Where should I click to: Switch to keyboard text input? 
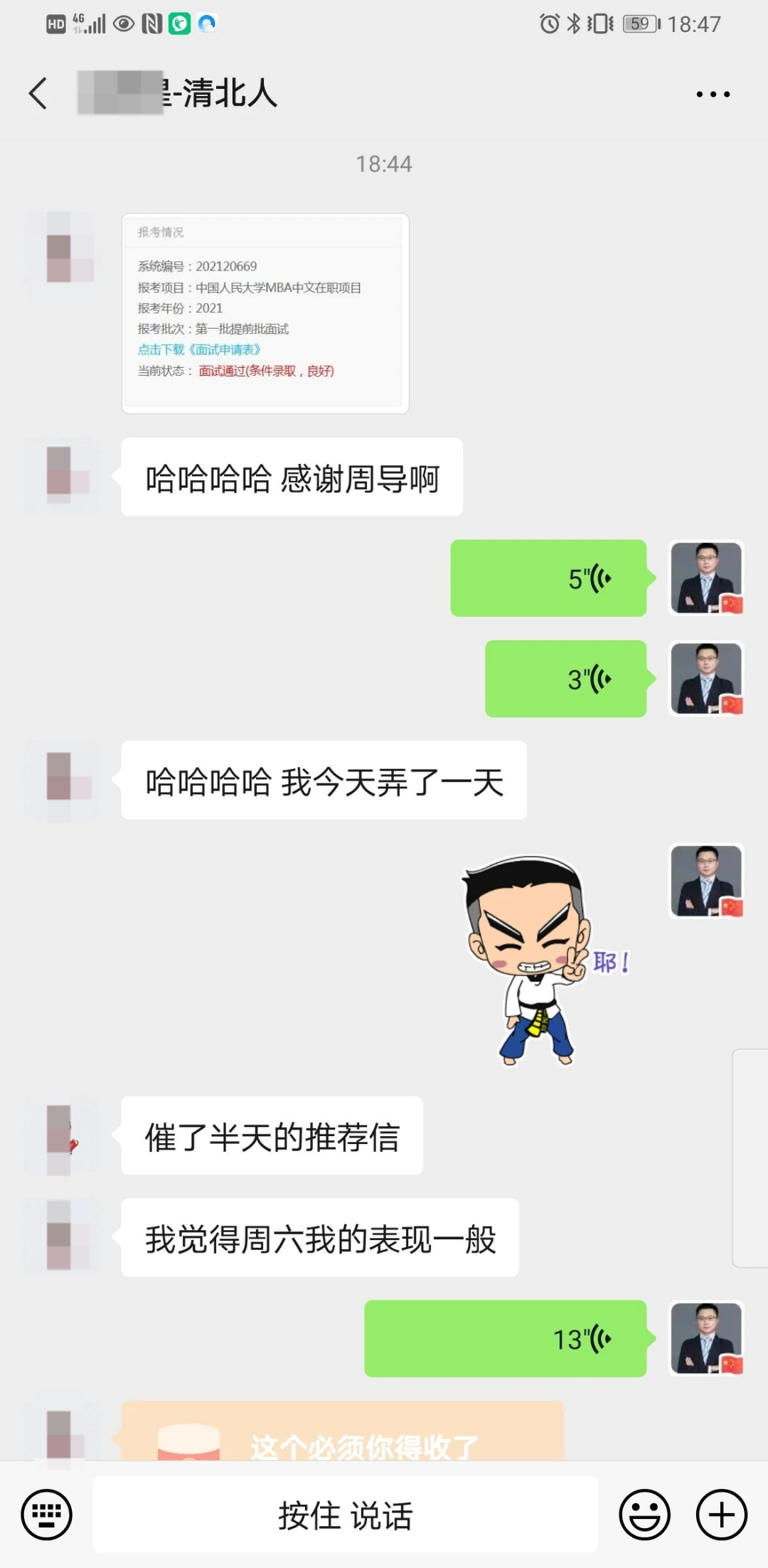[47, 1515]
